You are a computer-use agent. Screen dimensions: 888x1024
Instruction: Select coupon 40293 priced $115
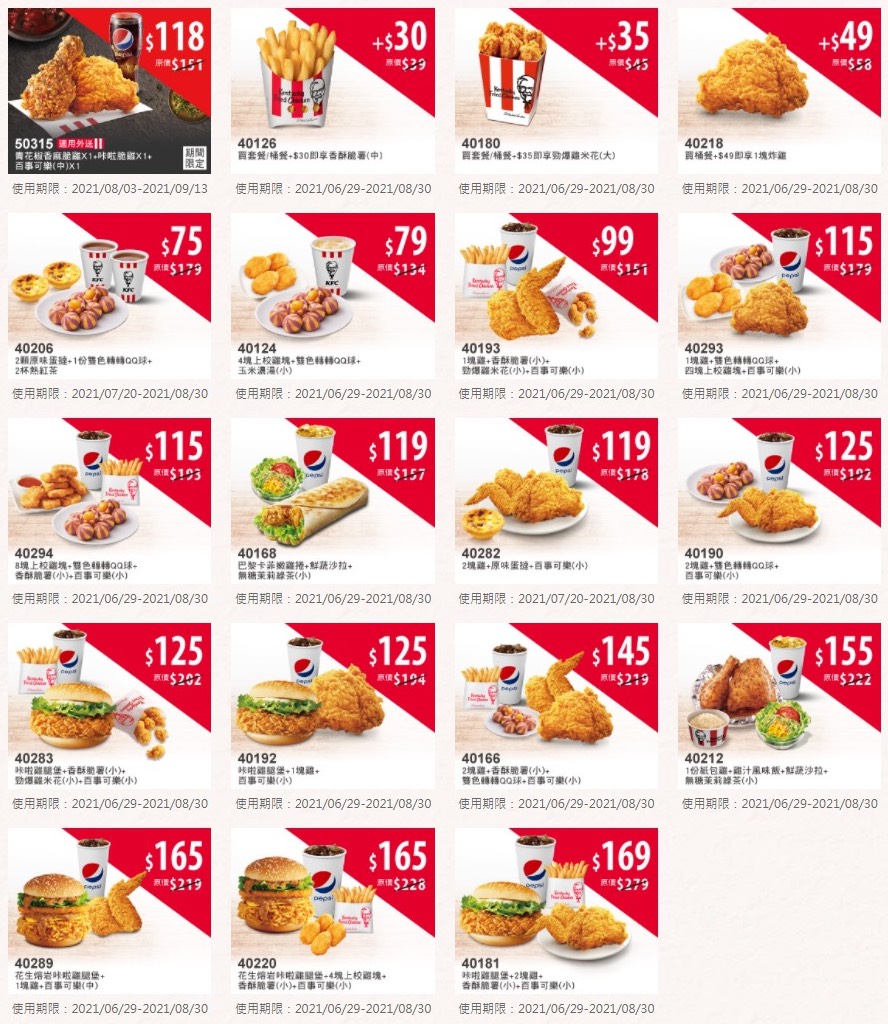tap(780, 296)
